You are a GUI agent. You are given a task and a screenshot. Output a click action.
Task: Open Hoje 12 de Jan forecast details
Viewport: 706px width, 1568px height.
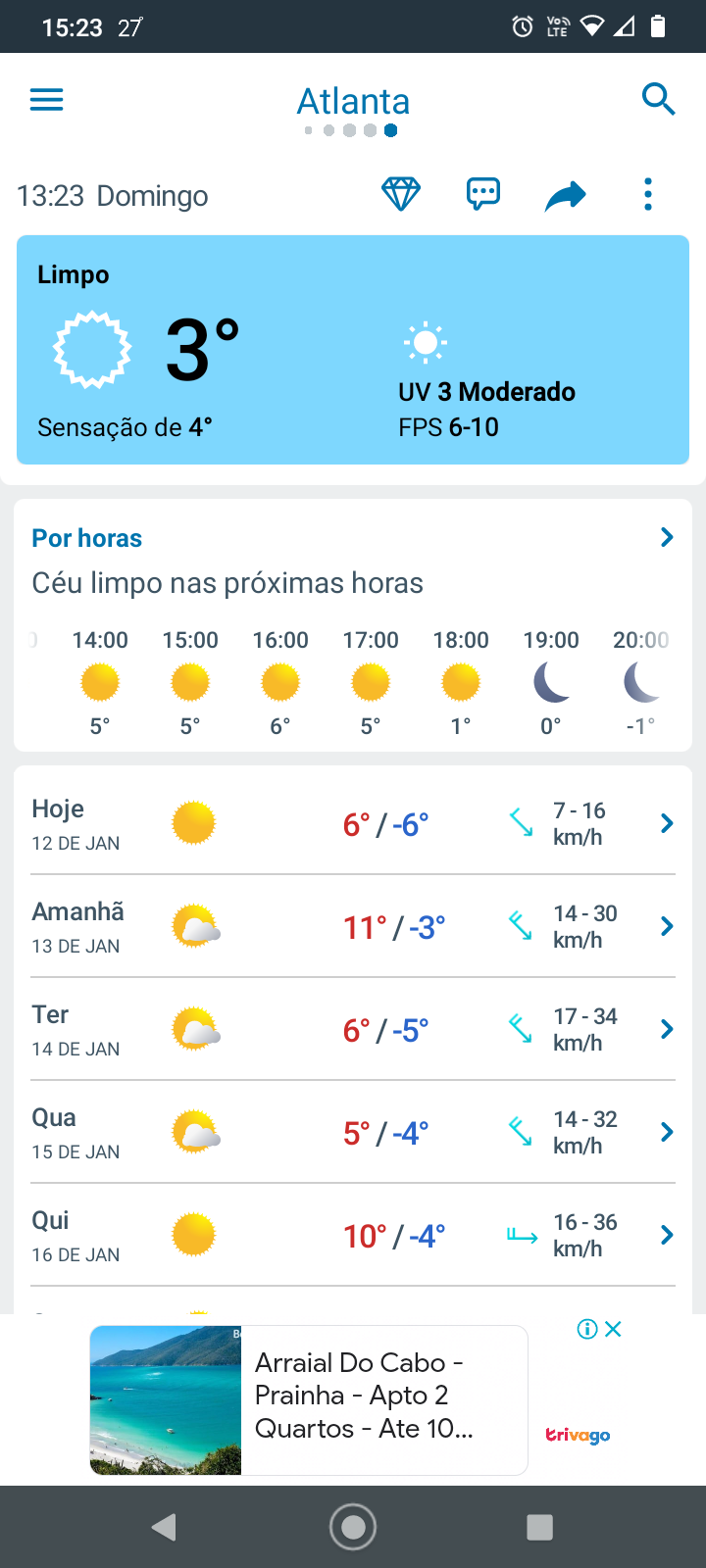point(353,823)
